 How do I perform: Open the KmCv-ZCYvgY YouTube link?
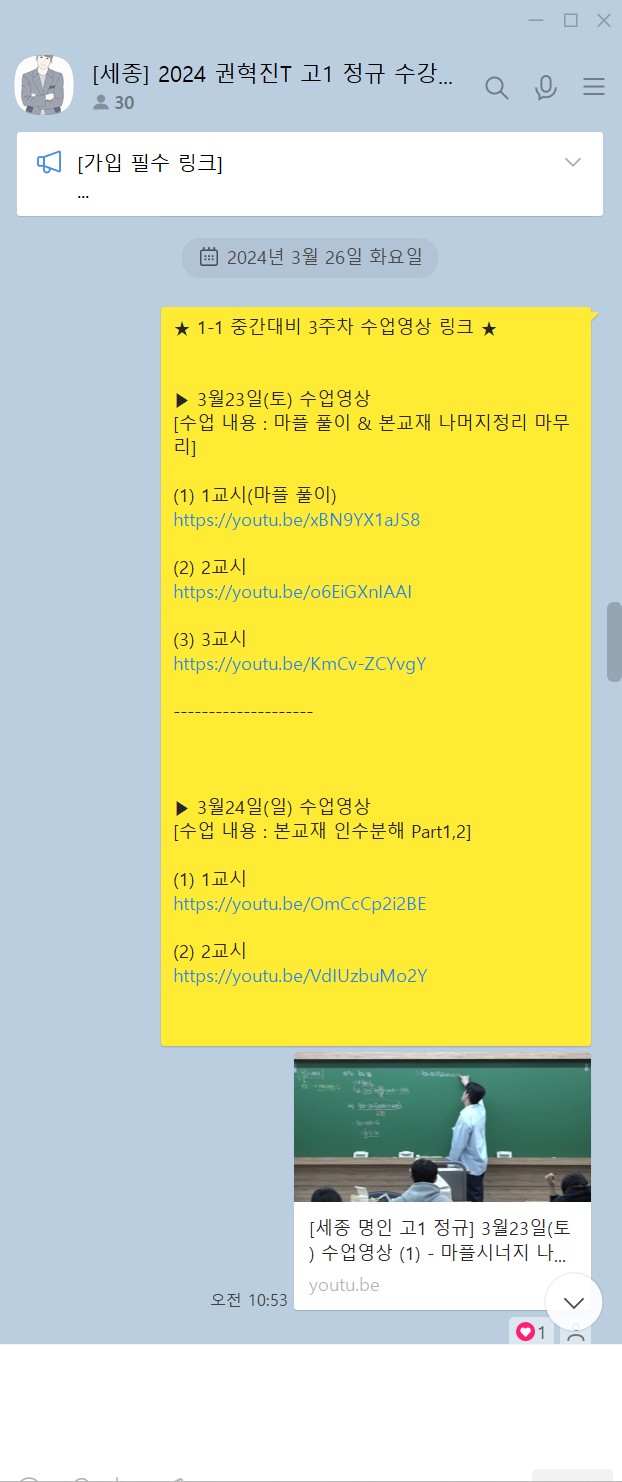coord(299,664)
